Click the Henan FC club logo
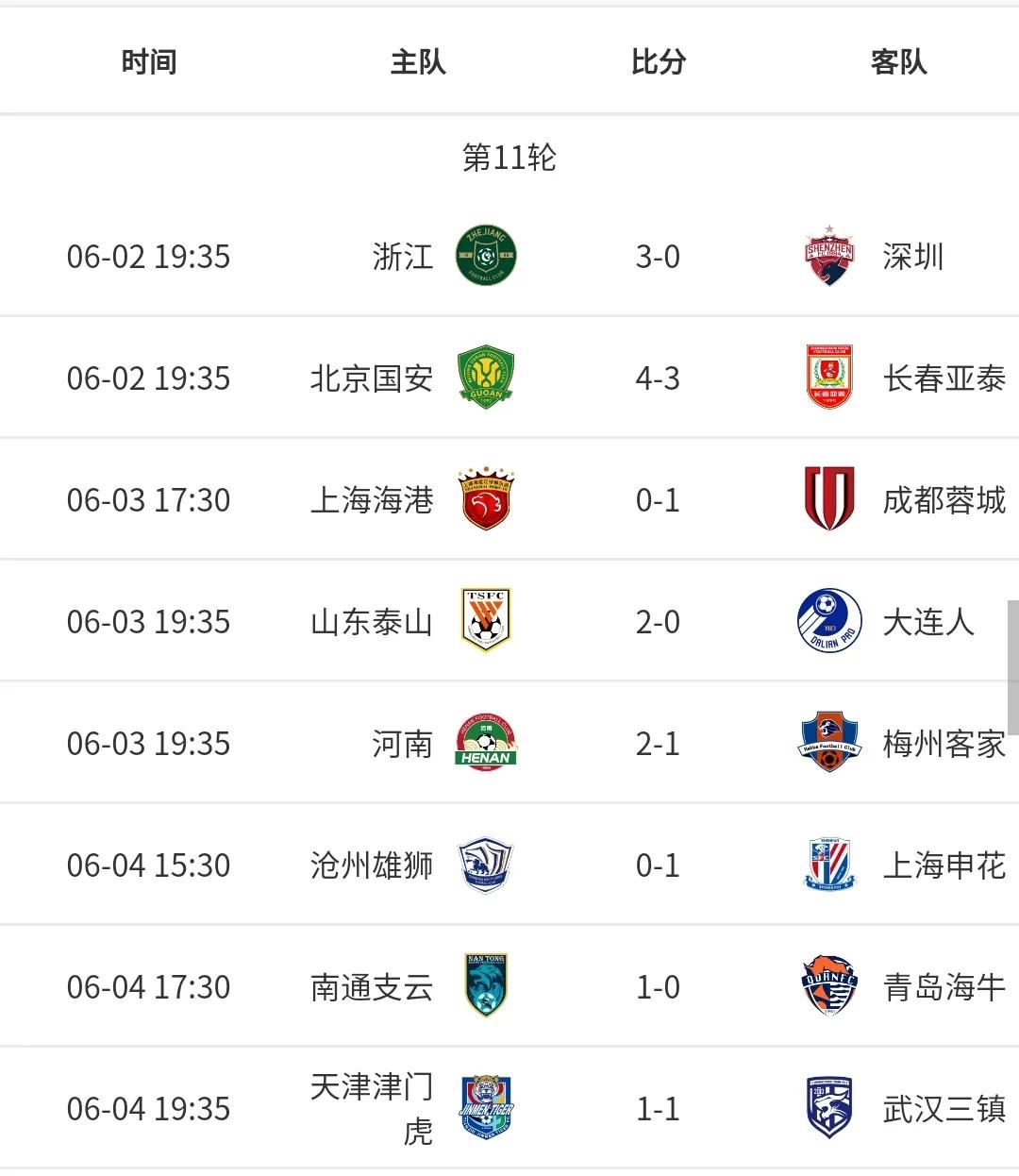Viewport: 1019px width, 1176px height. coord(486,743)
